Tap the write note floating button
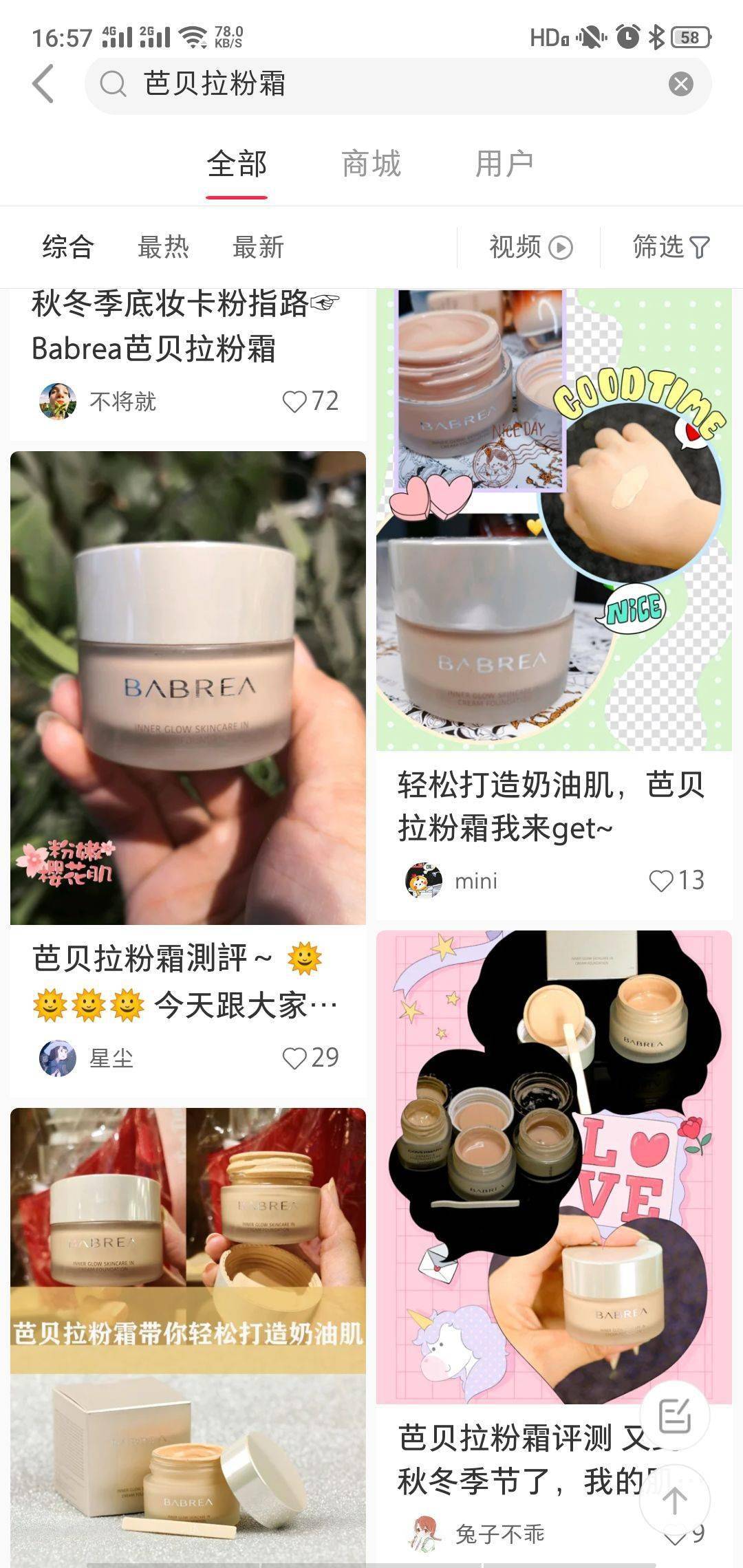 [674, 1416]
